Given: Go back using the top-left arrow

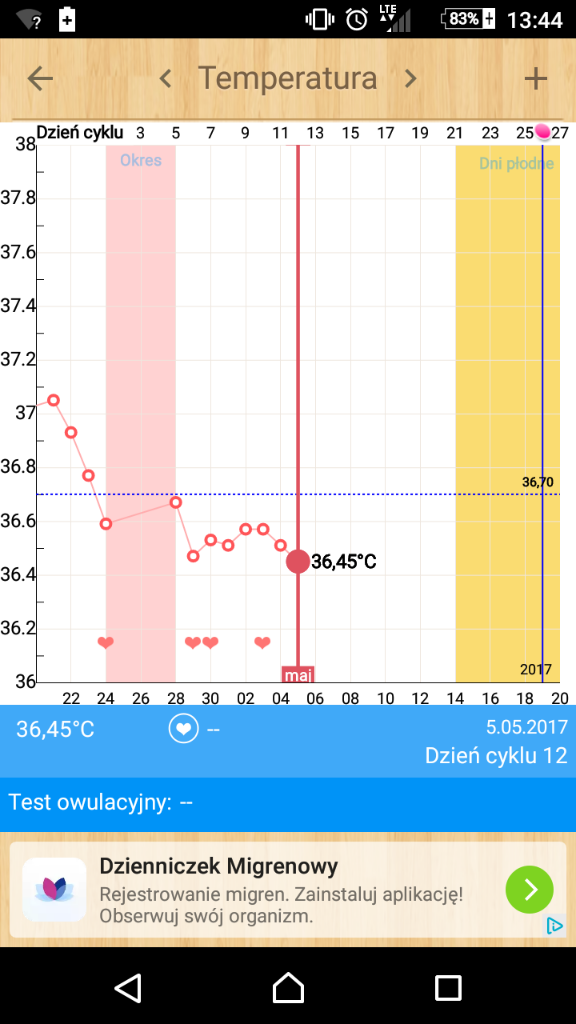Looking at the screenshot, I should point(40,79).
